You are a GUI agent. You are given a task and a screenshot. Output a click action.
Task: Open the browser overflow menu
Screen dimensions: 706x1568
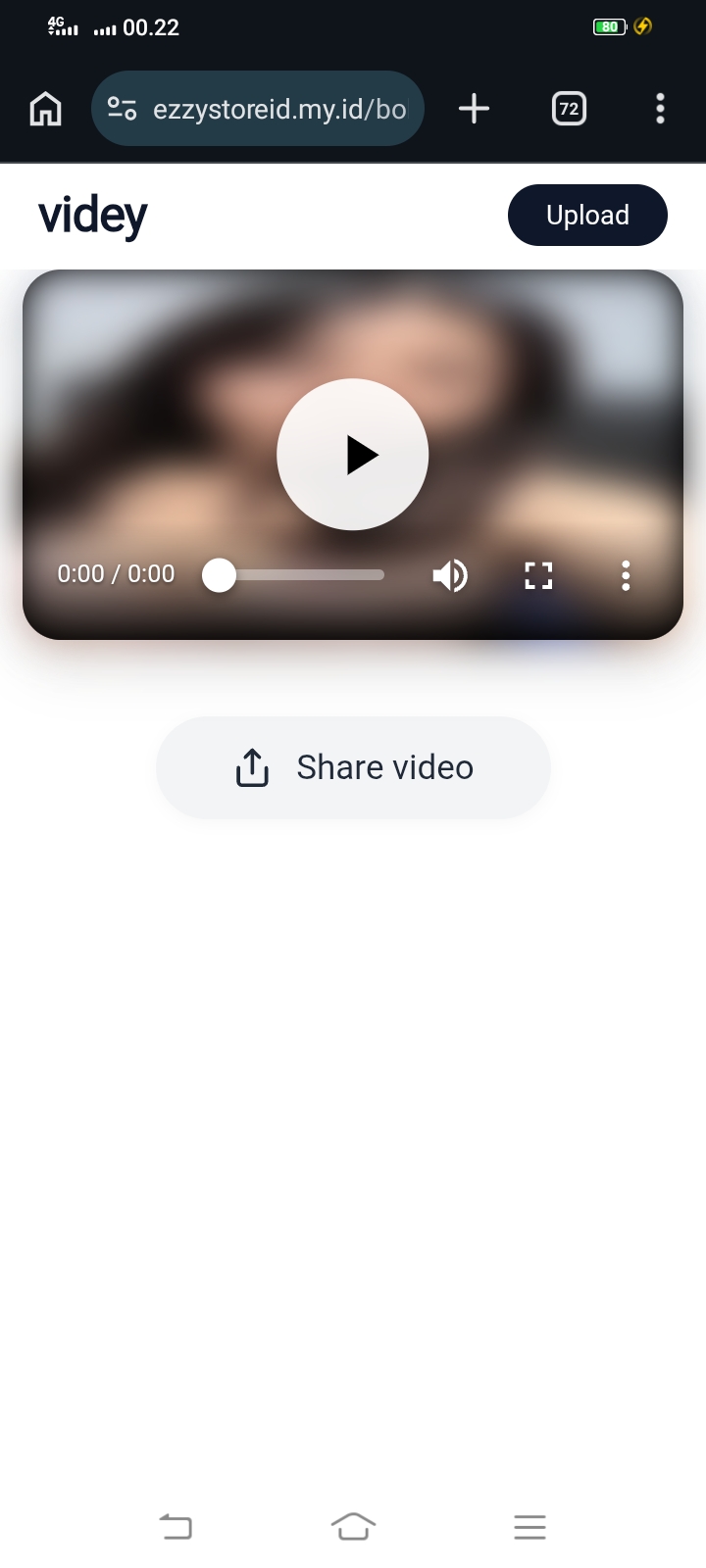tap(660, 109)
